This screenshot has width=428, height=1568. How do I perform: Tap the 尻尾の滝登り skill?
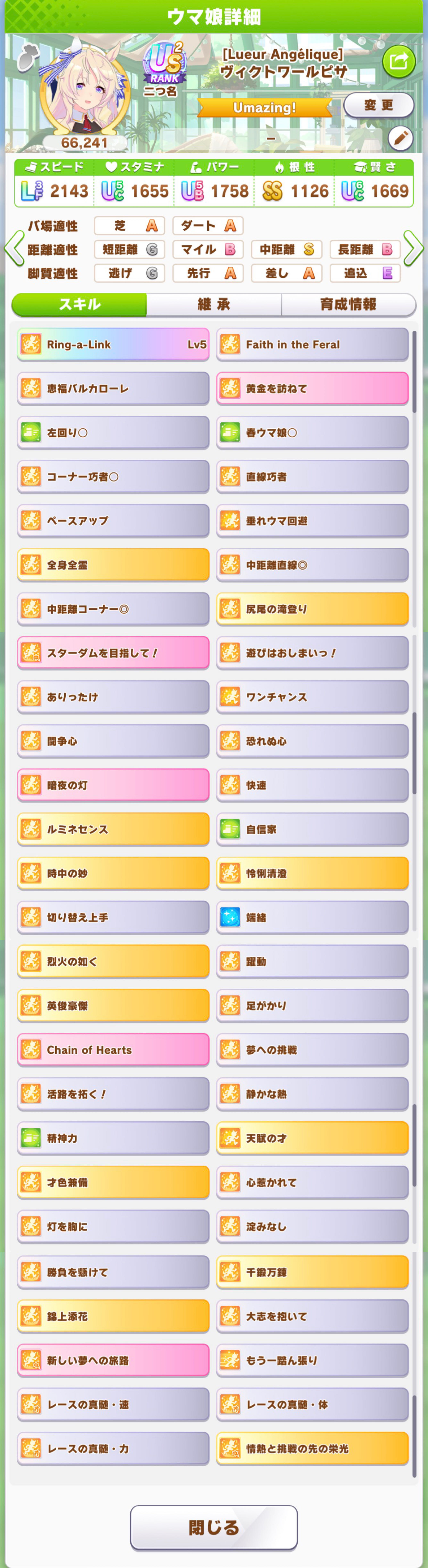point(312,609)
